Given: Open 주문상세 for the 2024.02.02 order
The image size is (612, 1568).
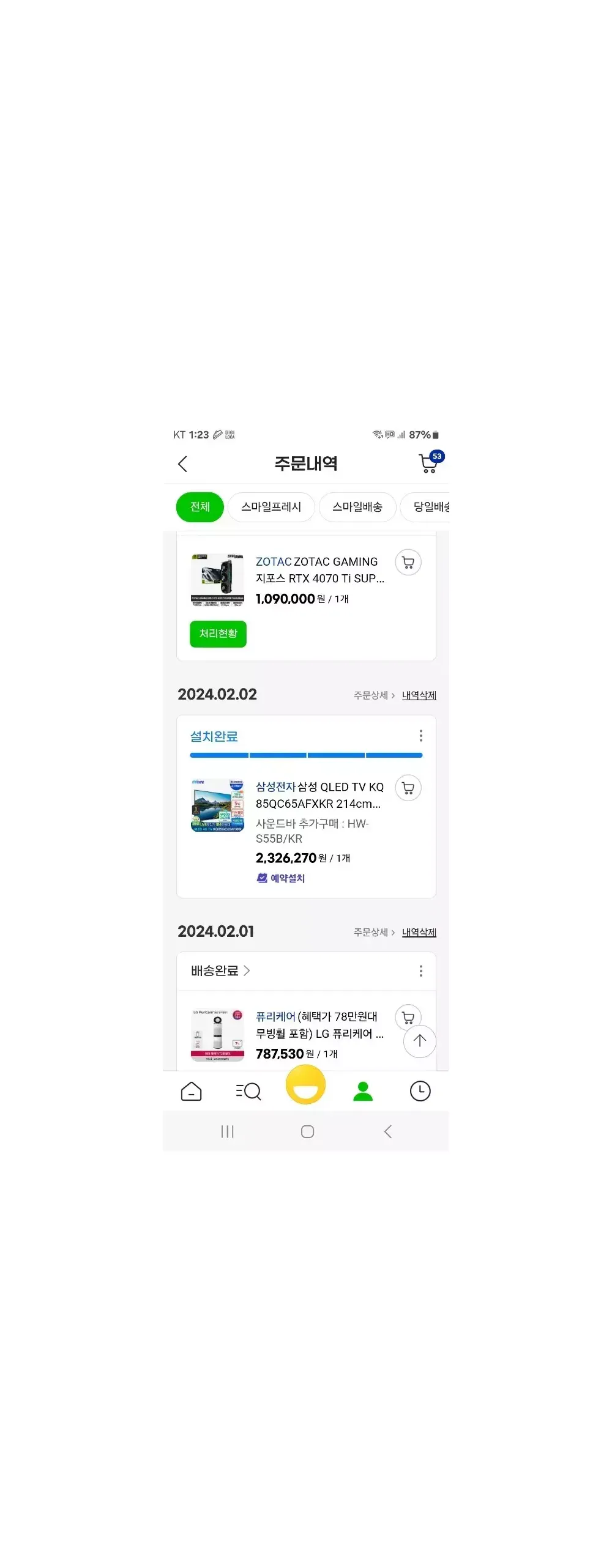Looking at the screenshot, I should pyautogui.click(x=373, y=695).
